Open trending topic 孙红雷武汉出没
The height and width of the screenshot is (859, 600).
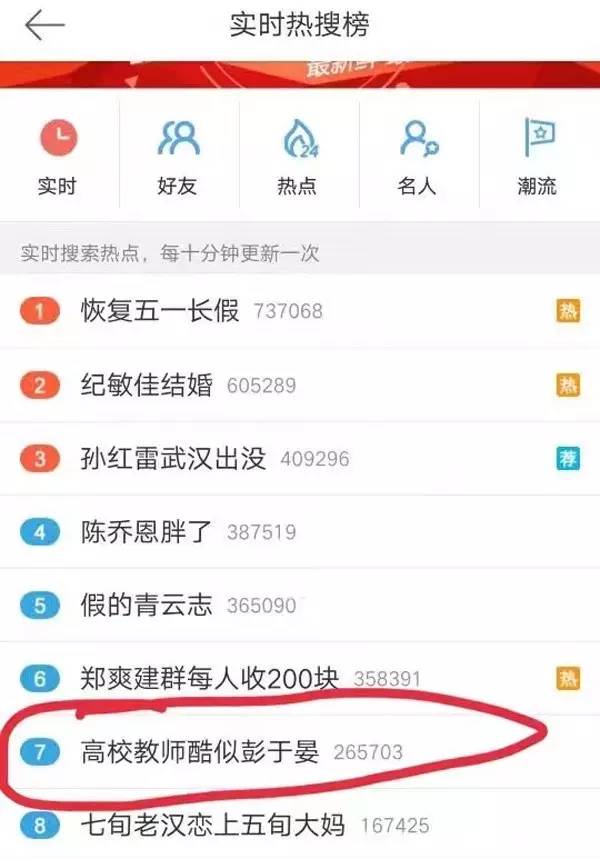[173, 459]
